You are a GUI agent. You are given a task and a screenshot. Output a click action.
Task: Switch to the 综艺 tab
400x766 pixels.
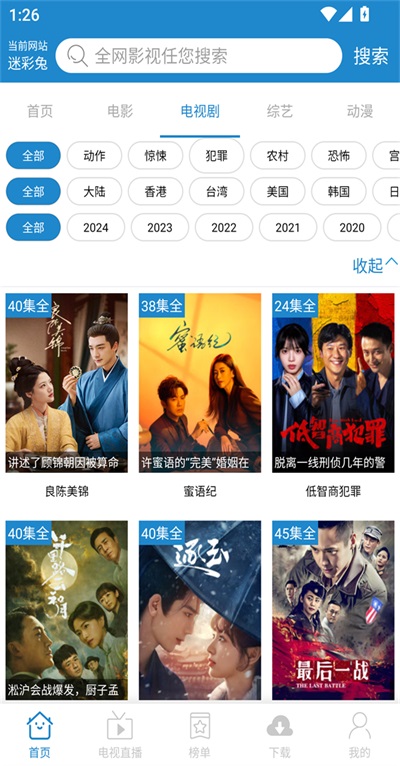tap(279, 111)
